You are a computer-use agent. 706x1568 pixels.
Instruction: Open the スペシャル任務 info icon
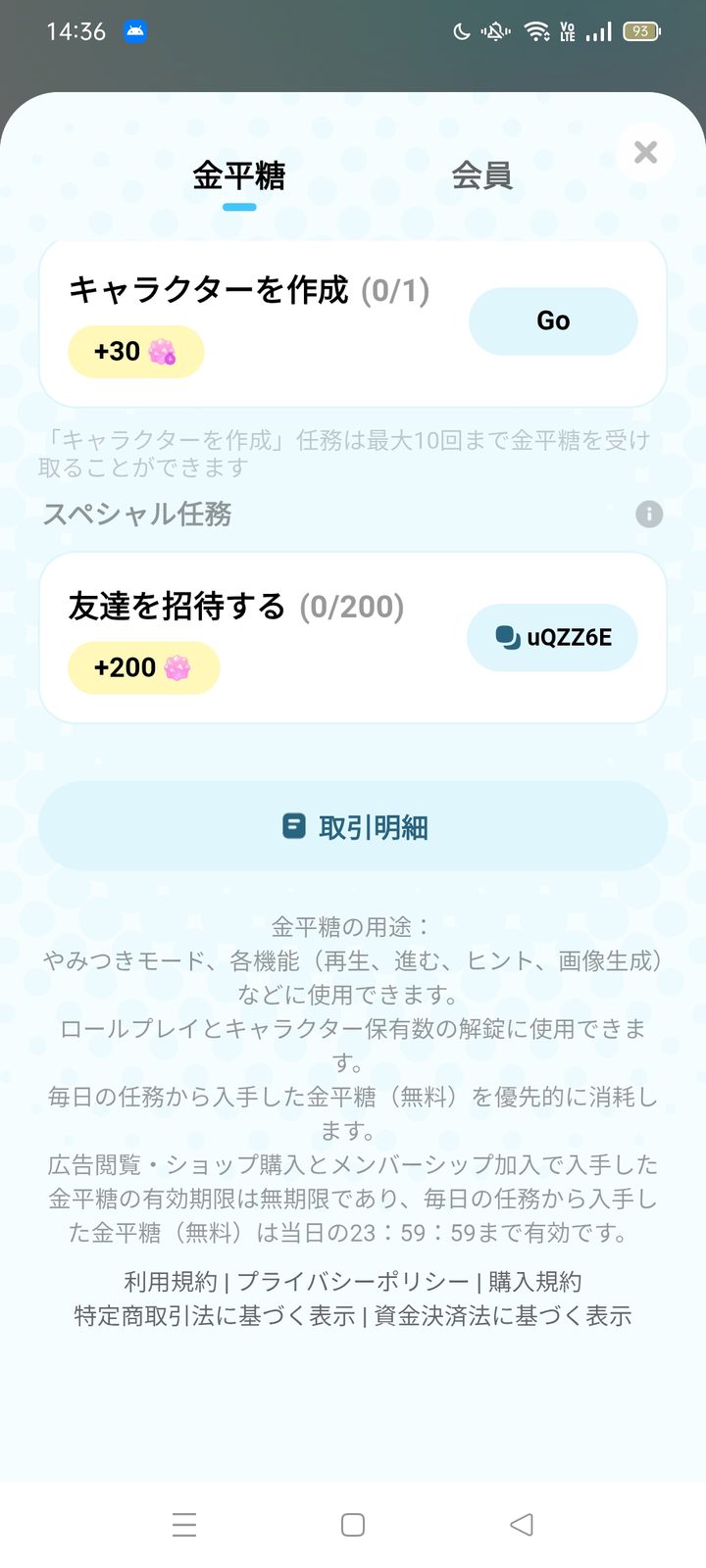tap(649, 514)
